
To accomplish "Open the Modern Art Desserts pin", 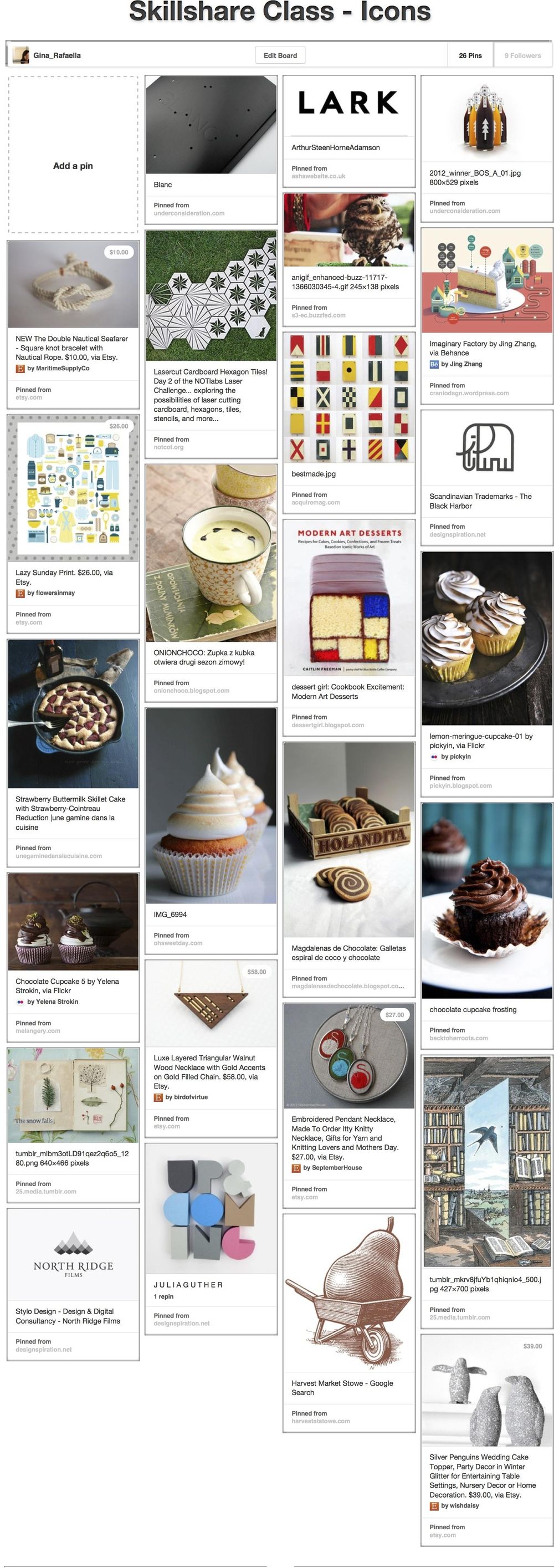I will click(x=348, y=597).
